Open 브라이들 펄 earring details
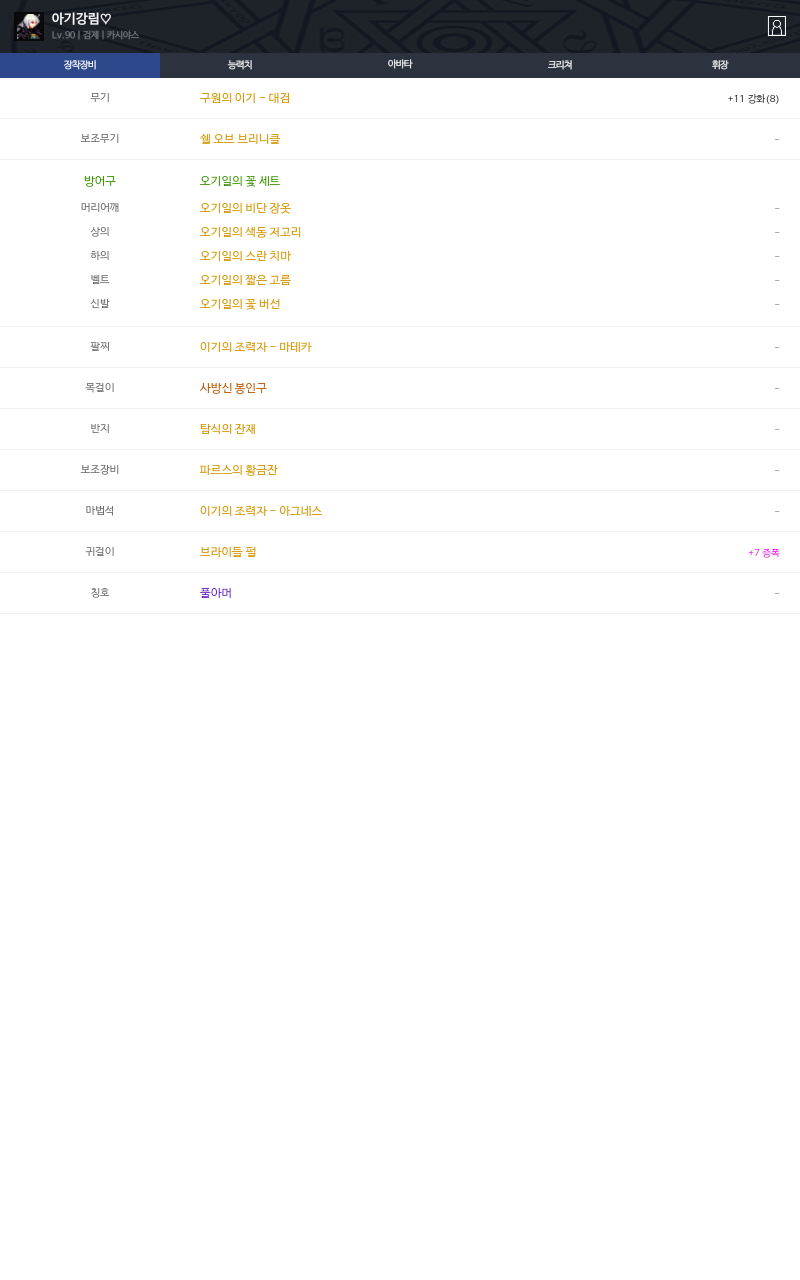Viewport: 800px width, 1280px height. point(228,552)
